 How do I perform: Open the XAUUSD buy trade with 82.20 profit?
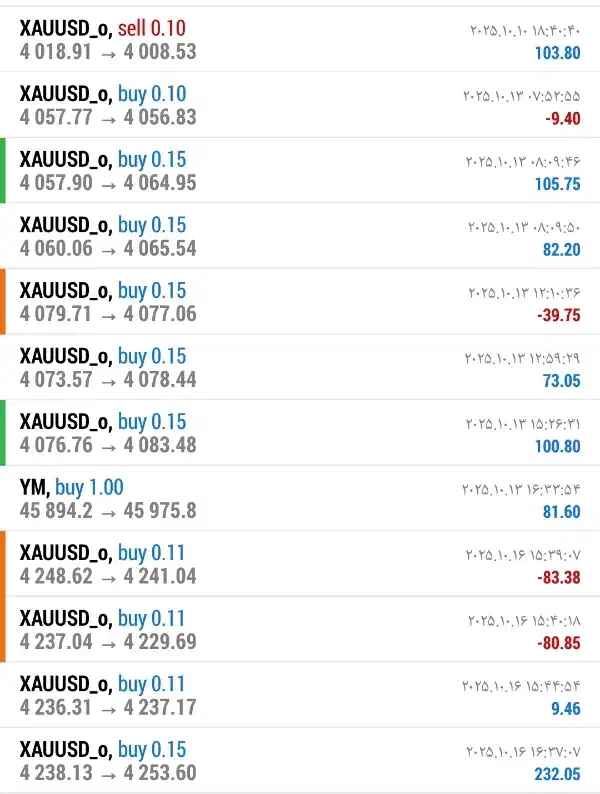click(x=300, y=236)
